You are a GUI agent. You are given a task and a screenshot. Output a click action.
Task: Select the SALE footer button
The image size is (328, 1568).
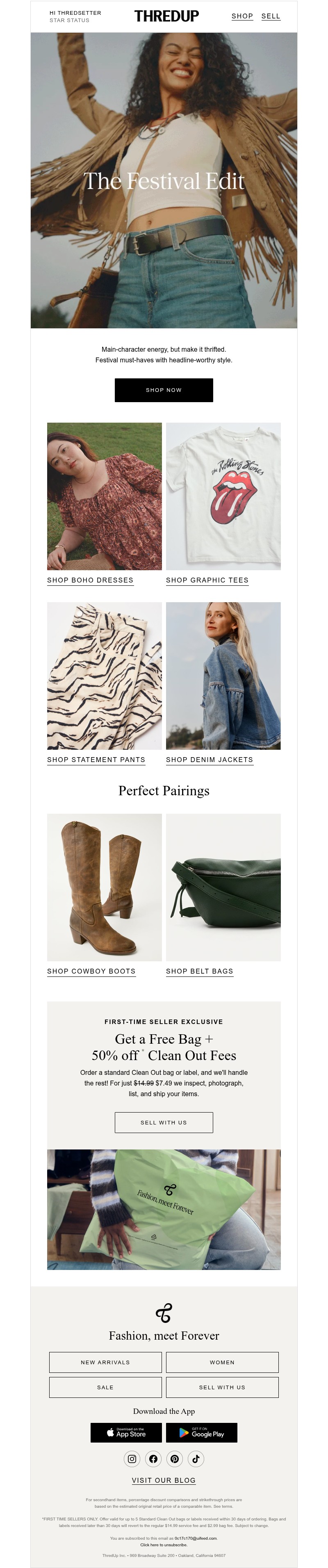pyautogui.click(x=105, y=1387)
